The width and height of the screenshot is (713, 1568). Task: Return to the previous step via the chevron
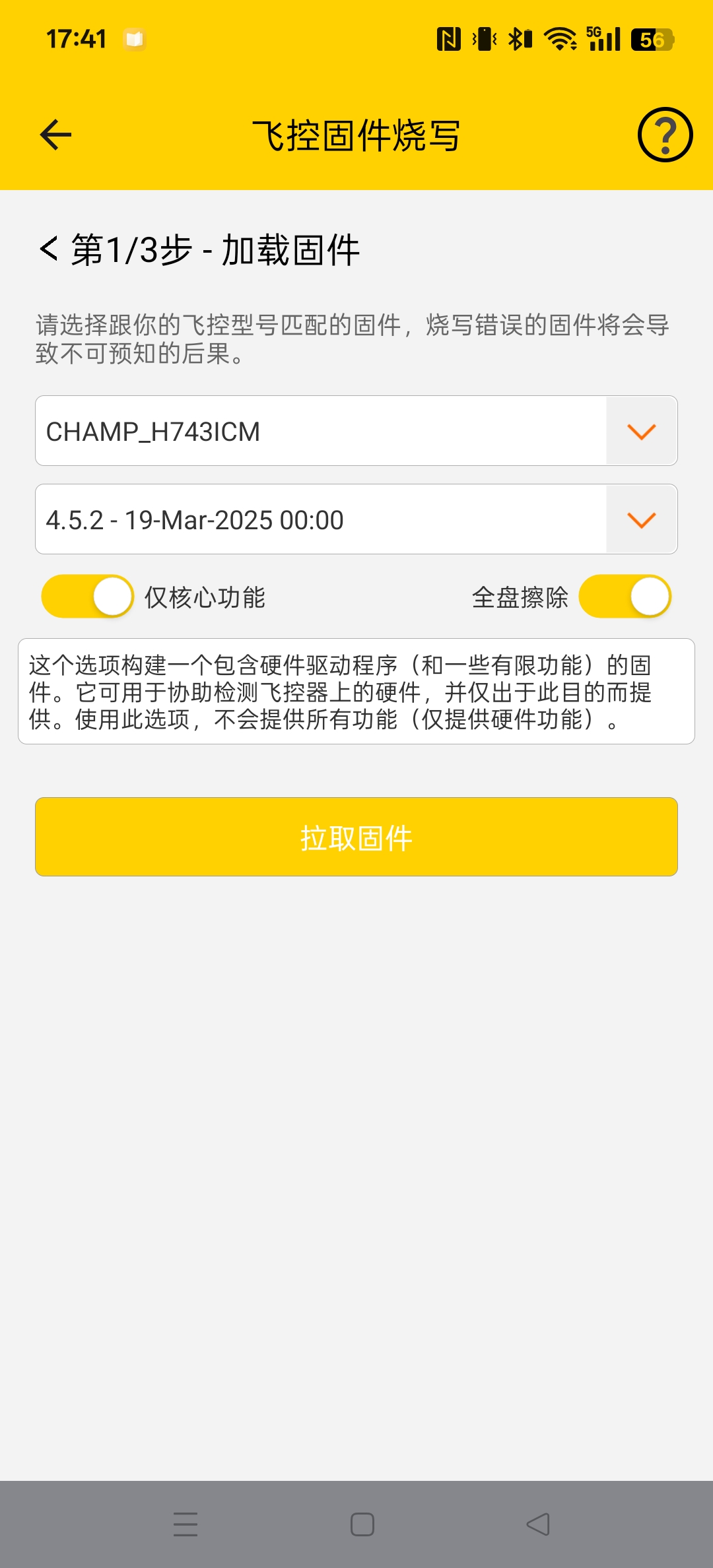(49, 249)
